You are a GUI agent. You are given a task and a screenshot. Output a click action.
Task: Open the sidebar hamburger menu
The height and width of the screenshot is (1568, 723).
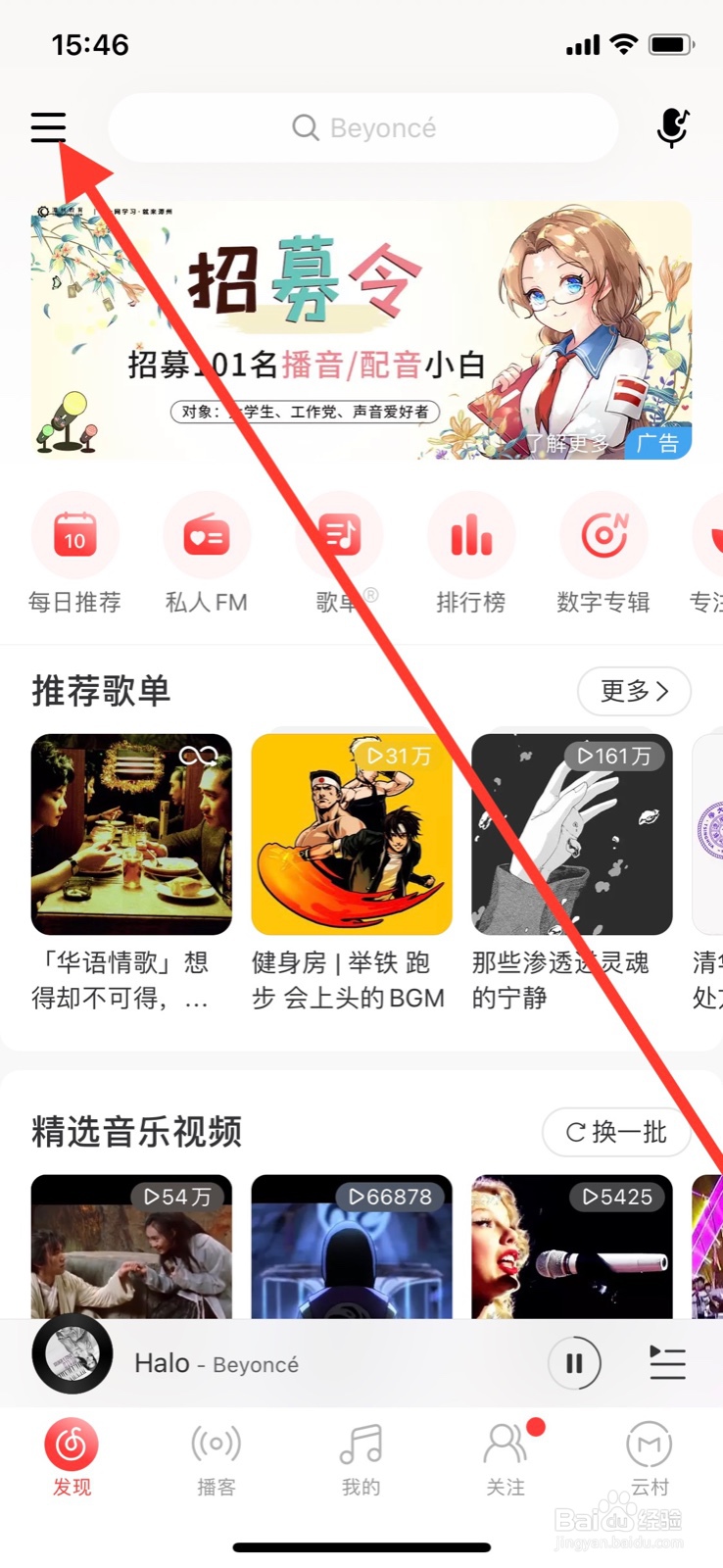coord(48,126)
